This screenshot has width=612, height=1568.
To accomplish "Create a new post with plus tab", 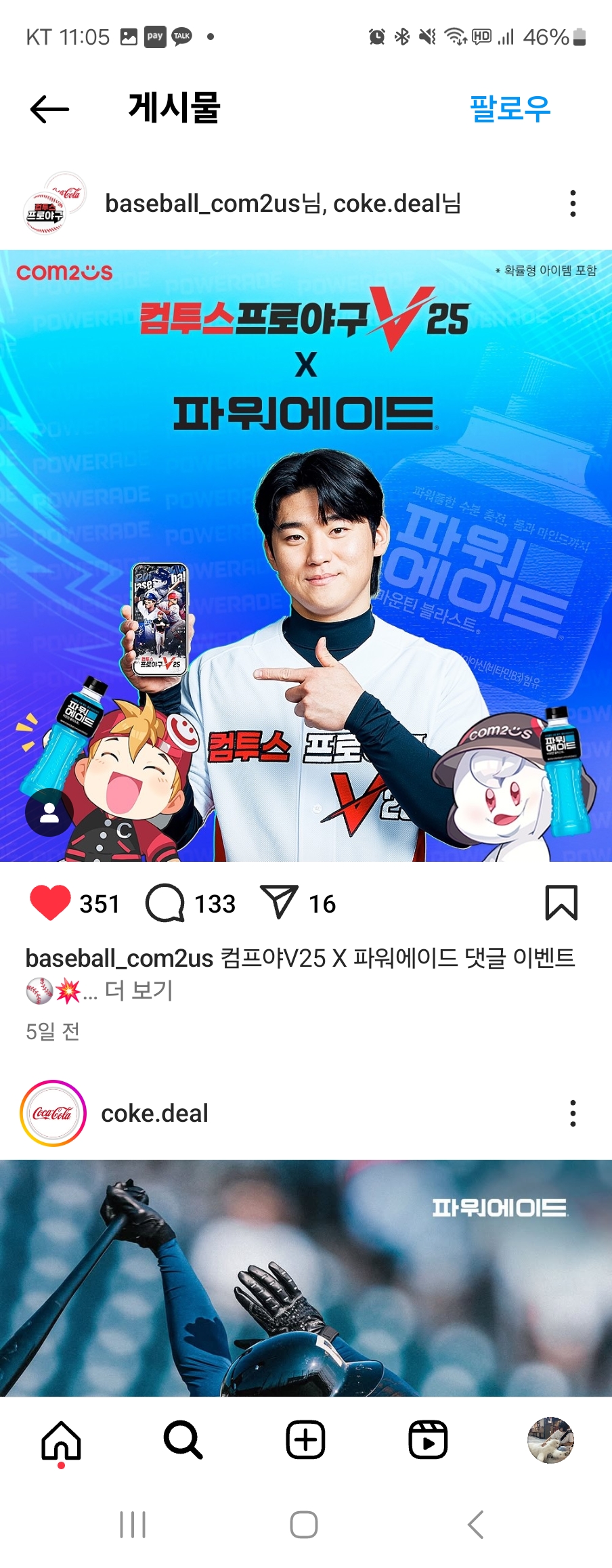I will pyautogui.click(x=305, y=1439).
